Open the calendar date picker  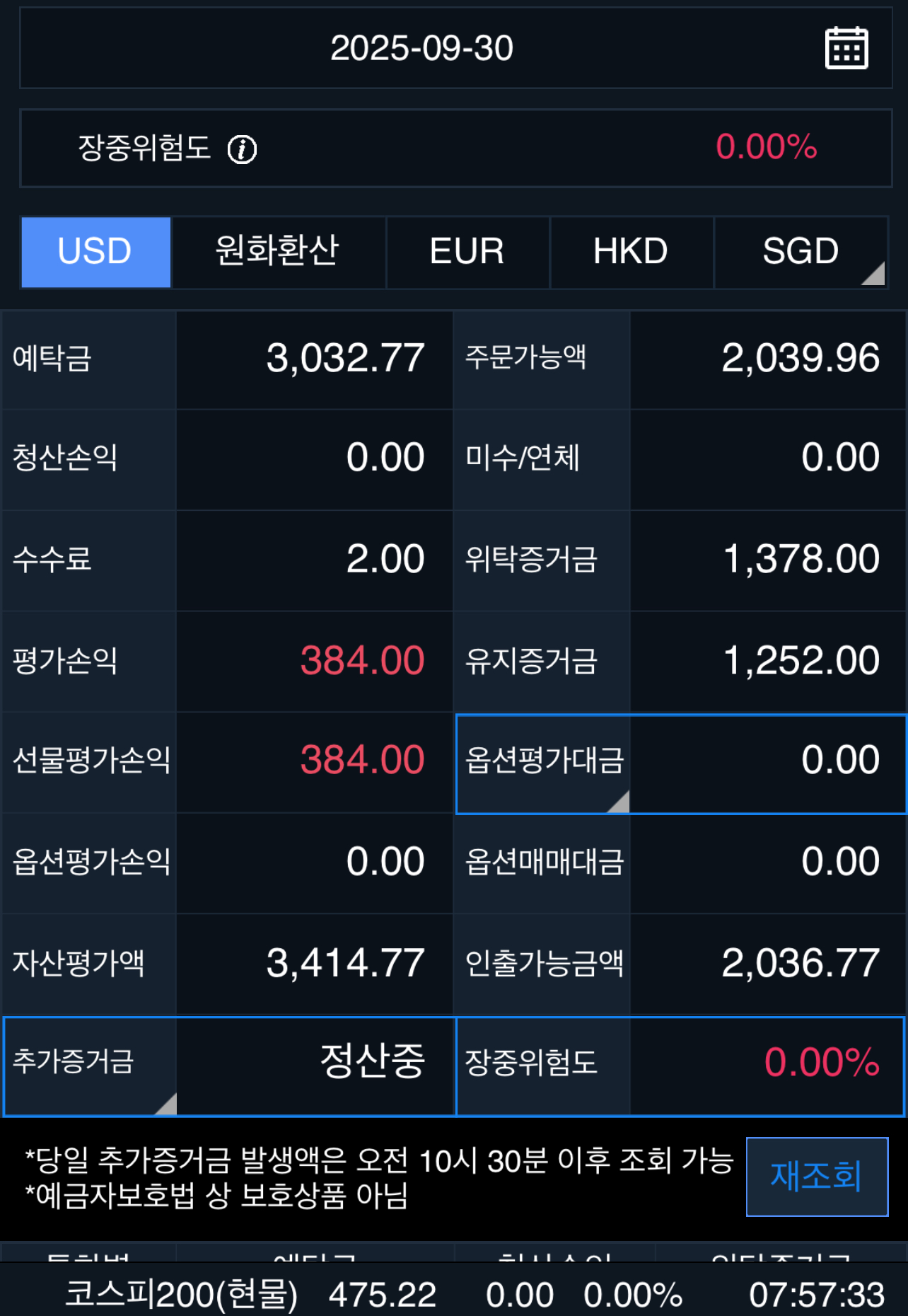846,48
